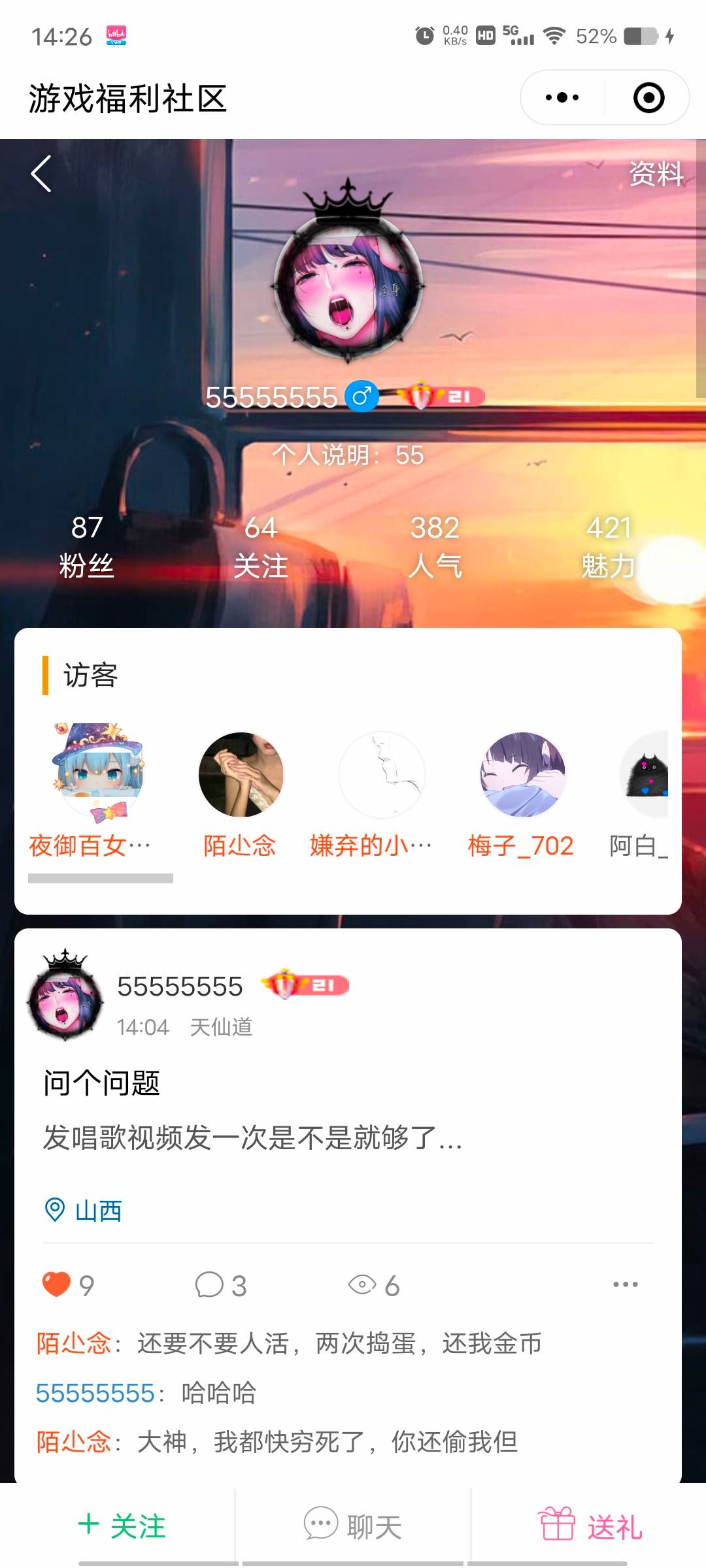Close the mini program via circle button
This screenshot has width=706, height=1568.
point(648,98)
